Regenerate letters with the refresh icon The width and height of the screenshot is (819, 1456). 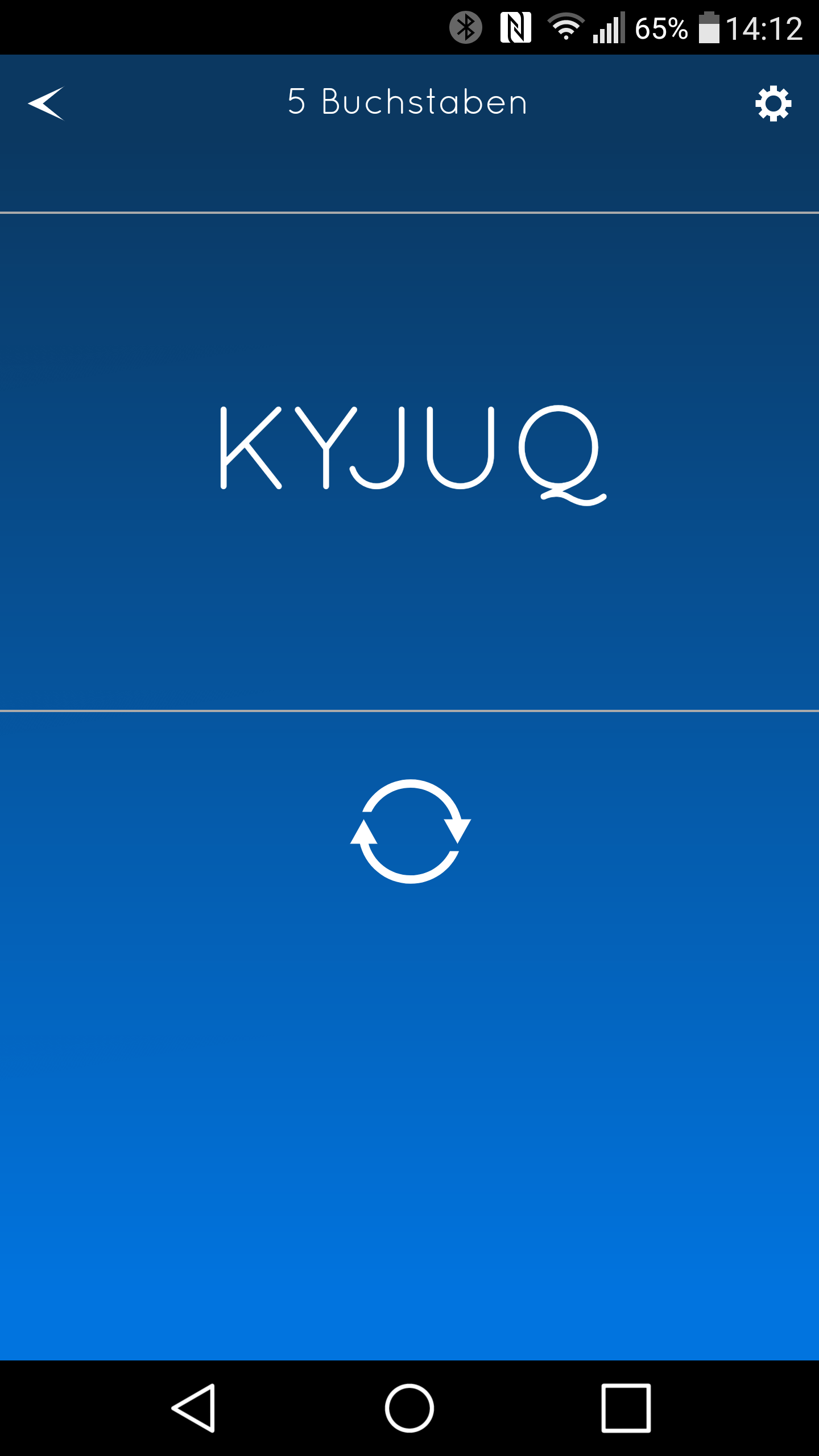(x=410, y=831)
